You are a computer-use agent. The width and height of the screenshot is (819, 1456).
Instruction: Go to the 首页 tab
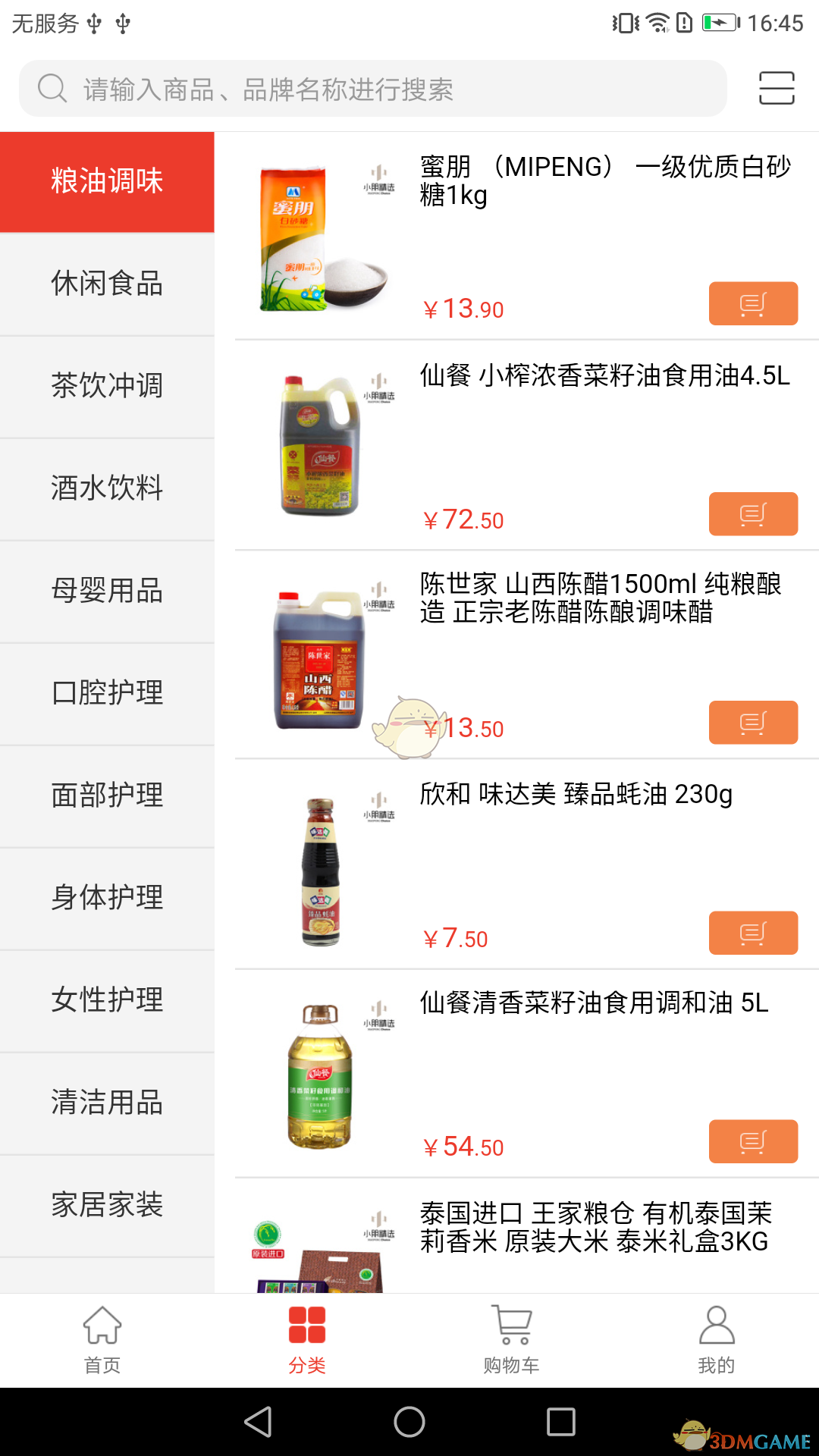click(102, 1340)
